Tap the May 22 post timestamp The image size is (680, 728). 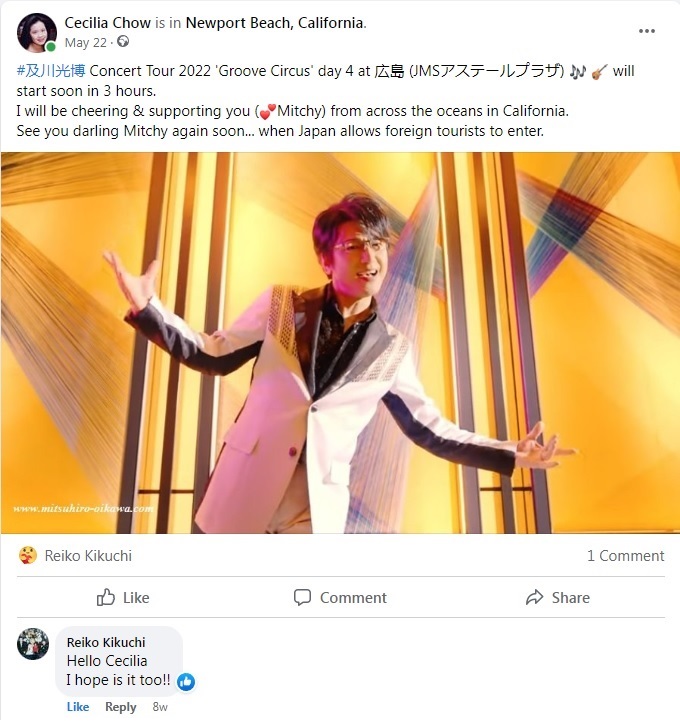pyautogui.click(x=84, y=42)
